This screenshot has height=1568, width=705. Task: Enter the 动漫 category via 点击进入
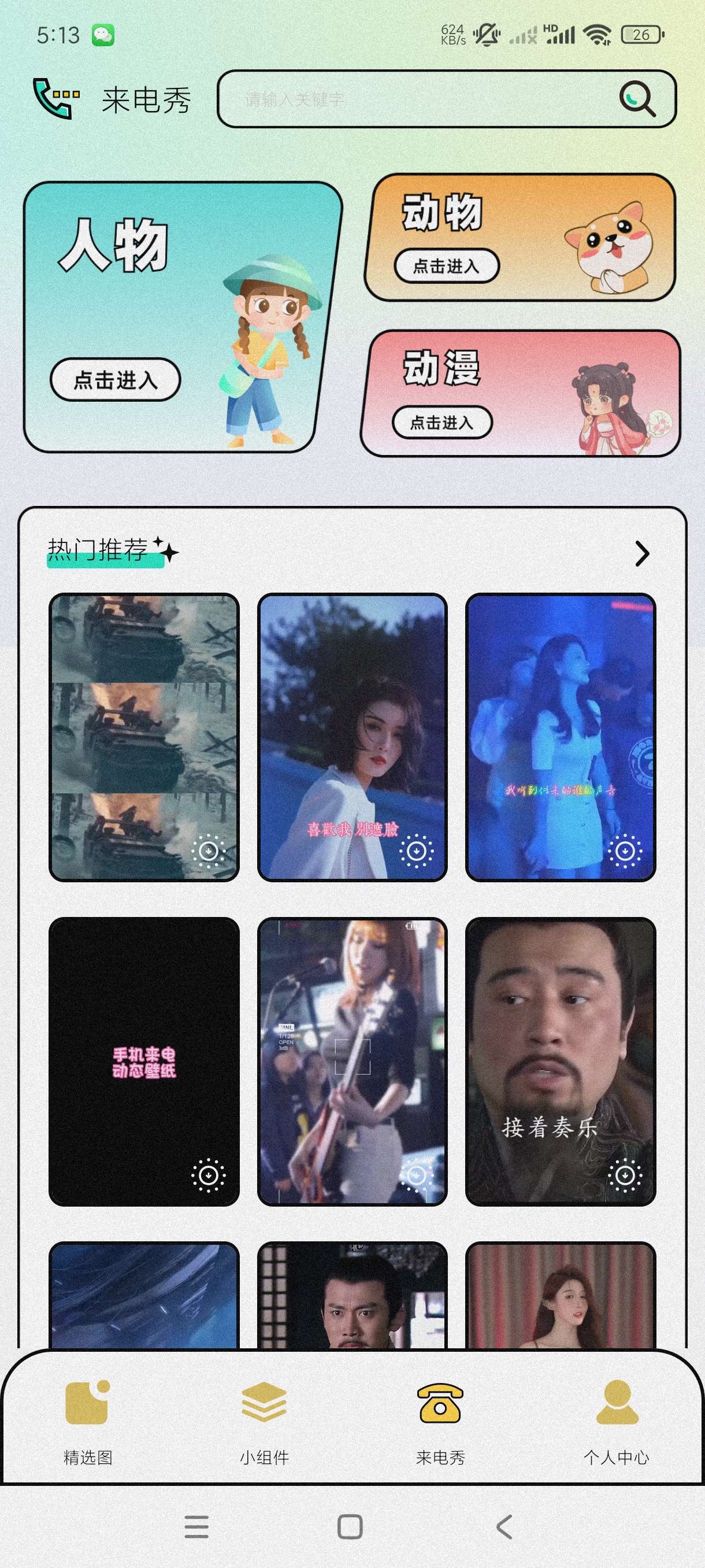coord(441,422)
